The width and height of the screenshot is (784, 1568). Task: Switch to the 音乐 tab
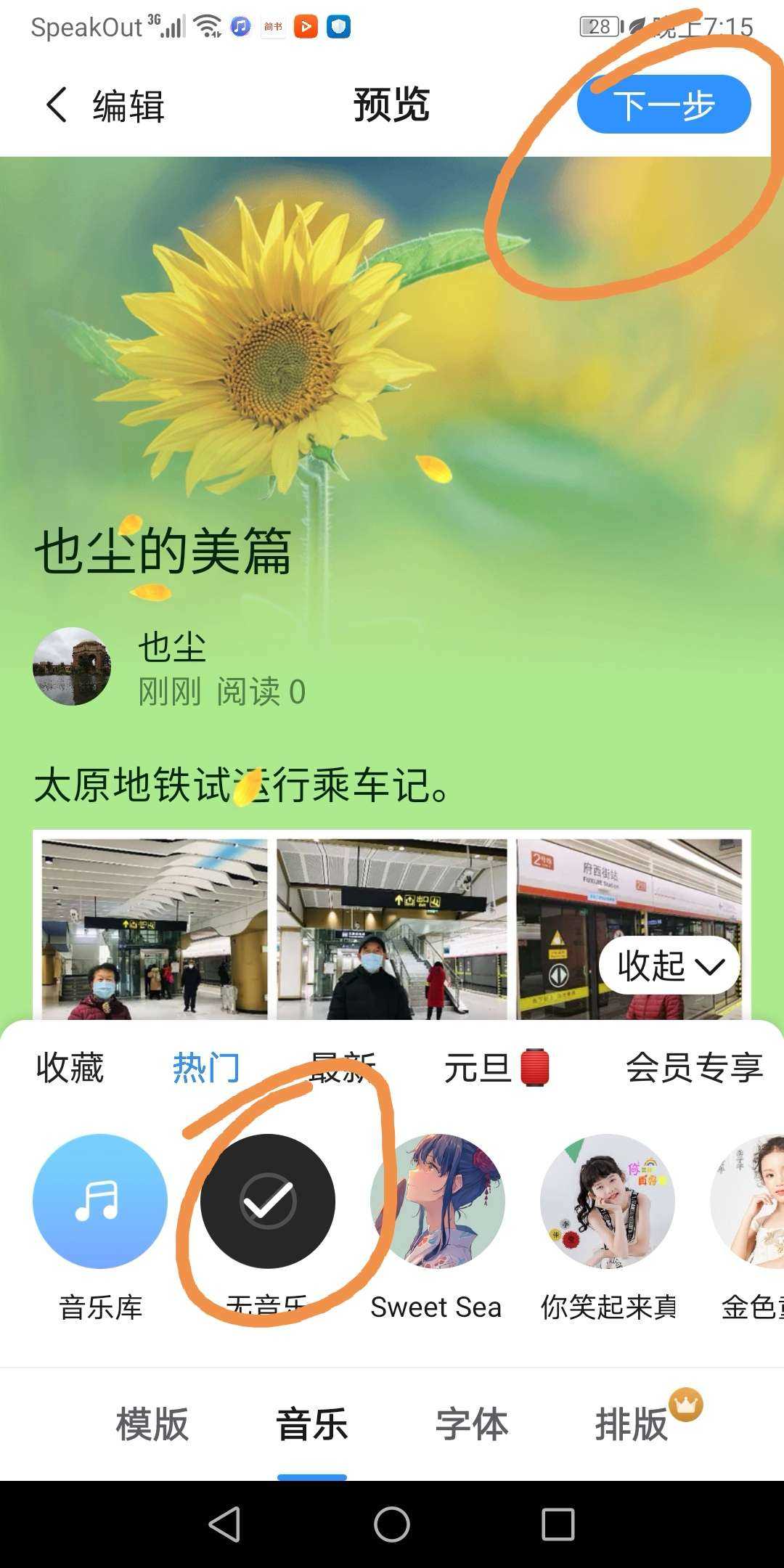[312, 1424]
